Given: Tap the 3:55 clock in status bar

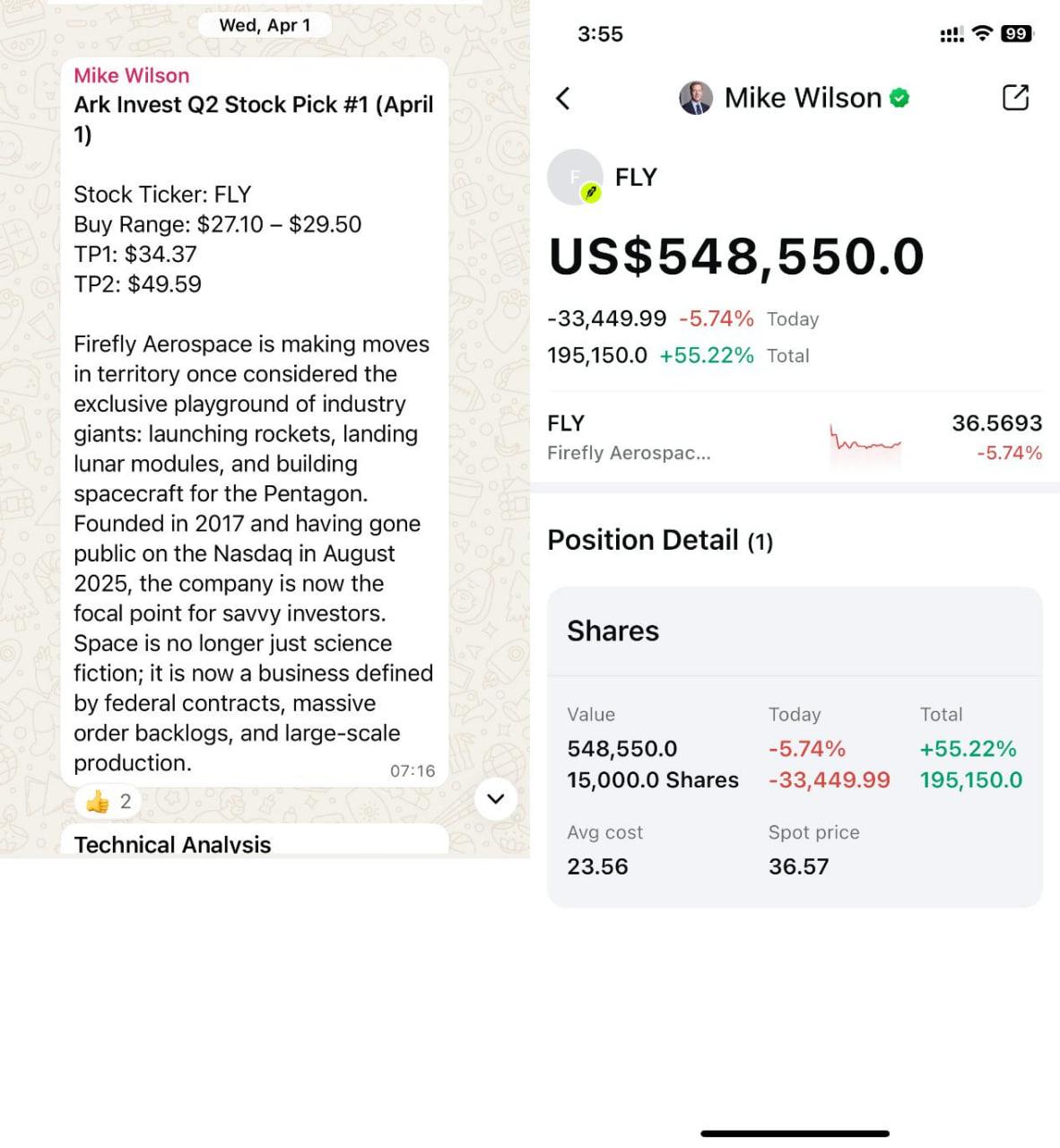Looking at the screenshot, I should (600, 34).
